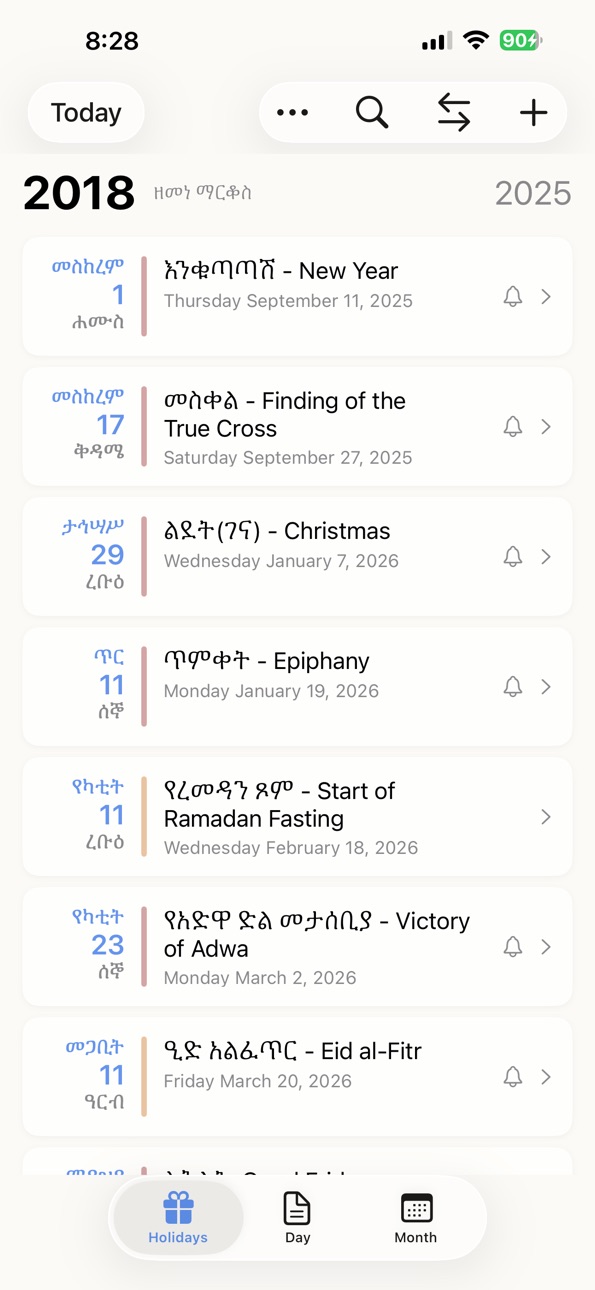This screenshot has height=1290, width=595.
Task: Tap the bell for Finding of True Cross
Action: [x=513, y=426]
